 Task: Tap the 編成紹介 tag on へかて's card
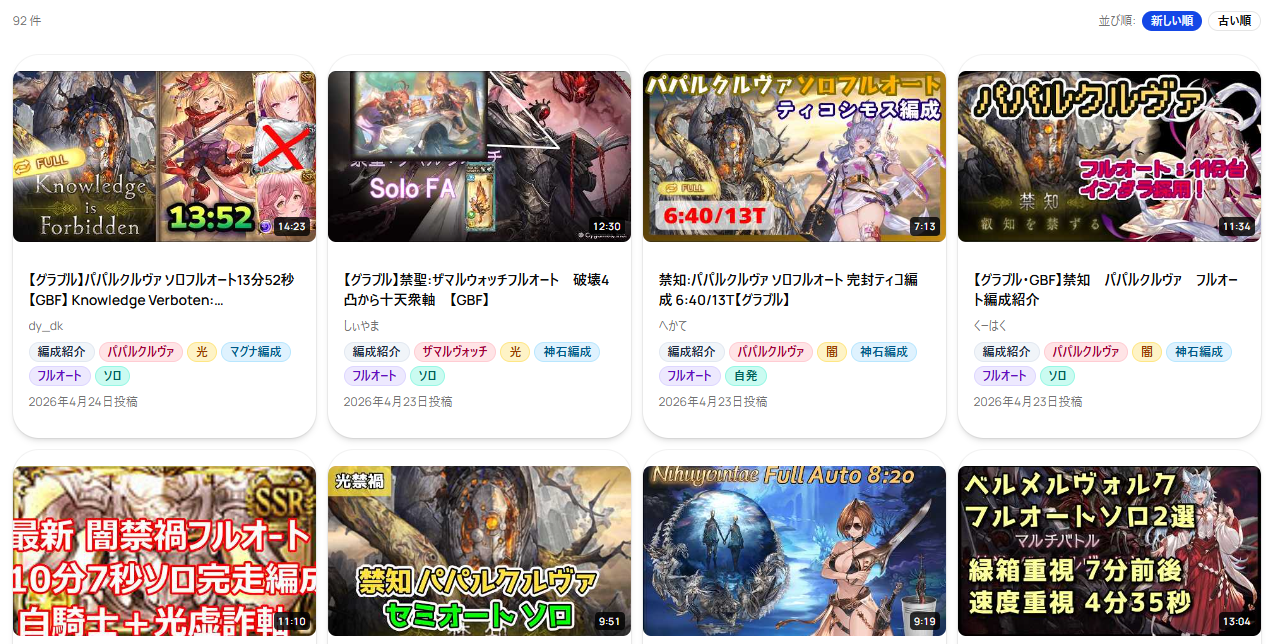[x=691, y=352]
